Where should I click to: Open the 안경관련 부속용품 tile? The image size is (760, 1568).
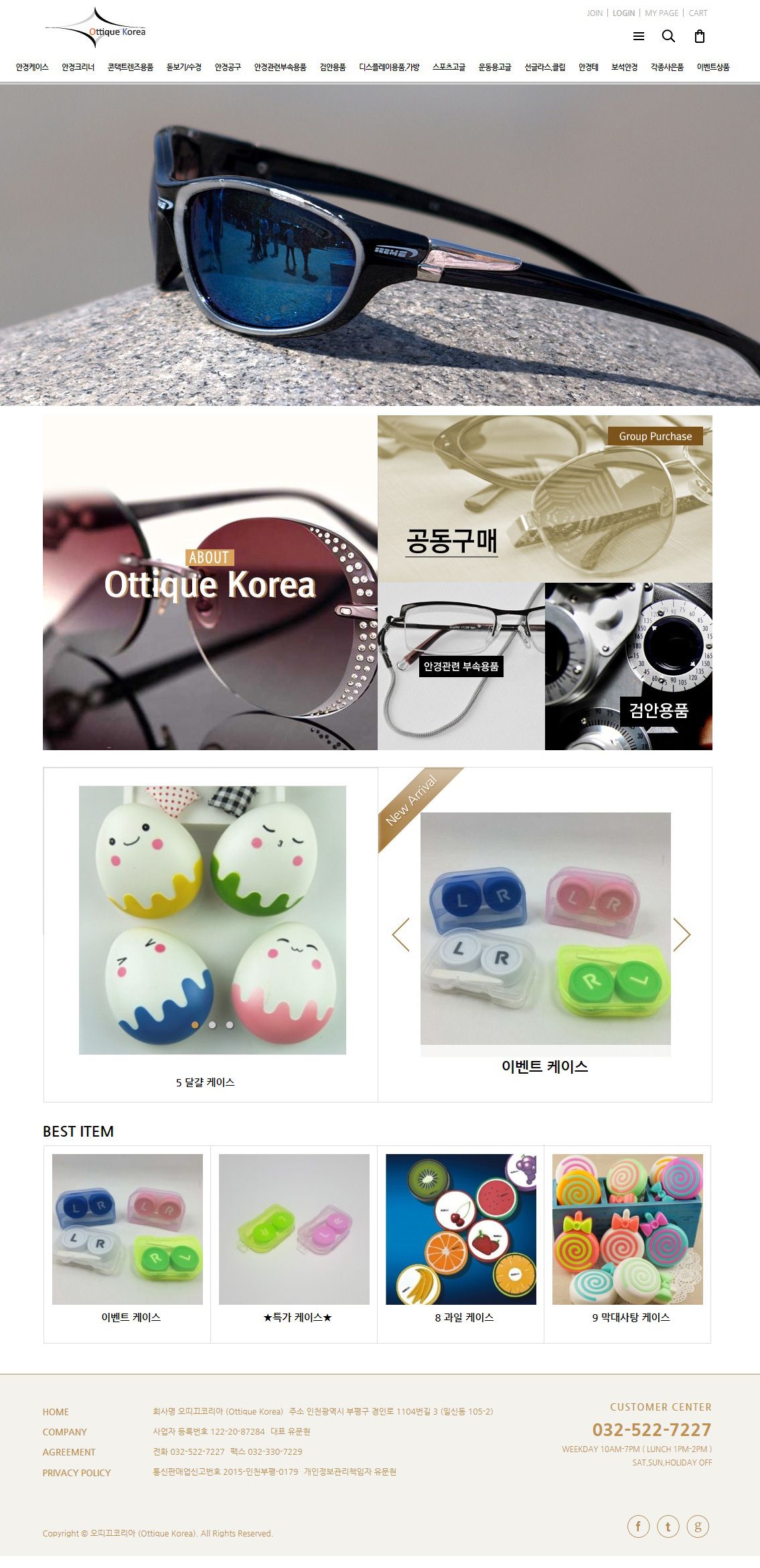pyautogui.click(x=461, y=666)
